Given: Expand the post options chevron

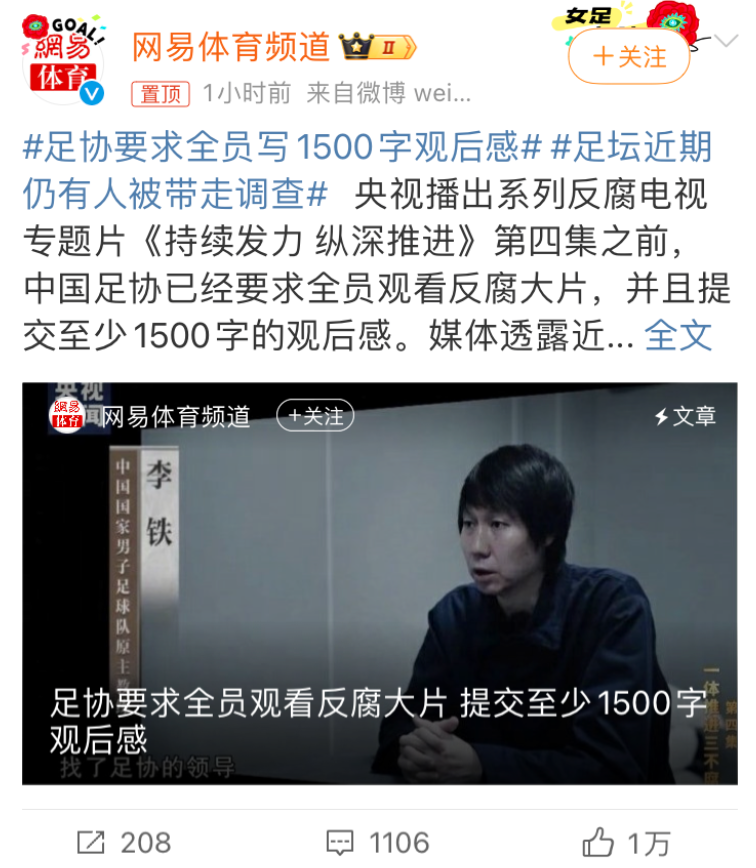Looking at the screenshot, I should (727, 41).
